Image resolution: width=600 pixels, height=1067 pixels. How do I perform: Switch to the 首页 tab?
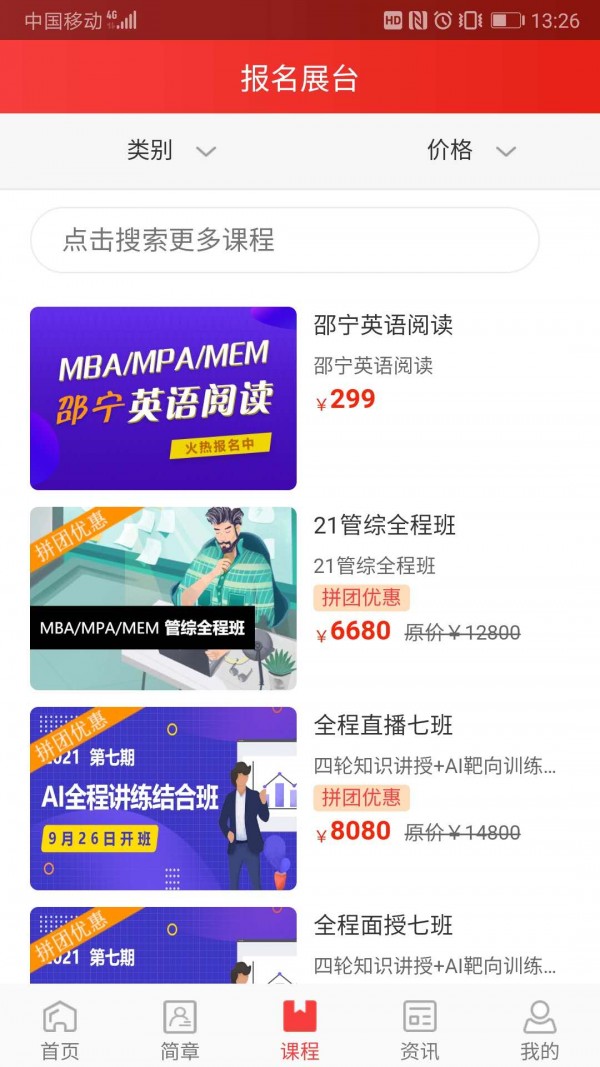pyautogui.click(x=60, y=1029)
